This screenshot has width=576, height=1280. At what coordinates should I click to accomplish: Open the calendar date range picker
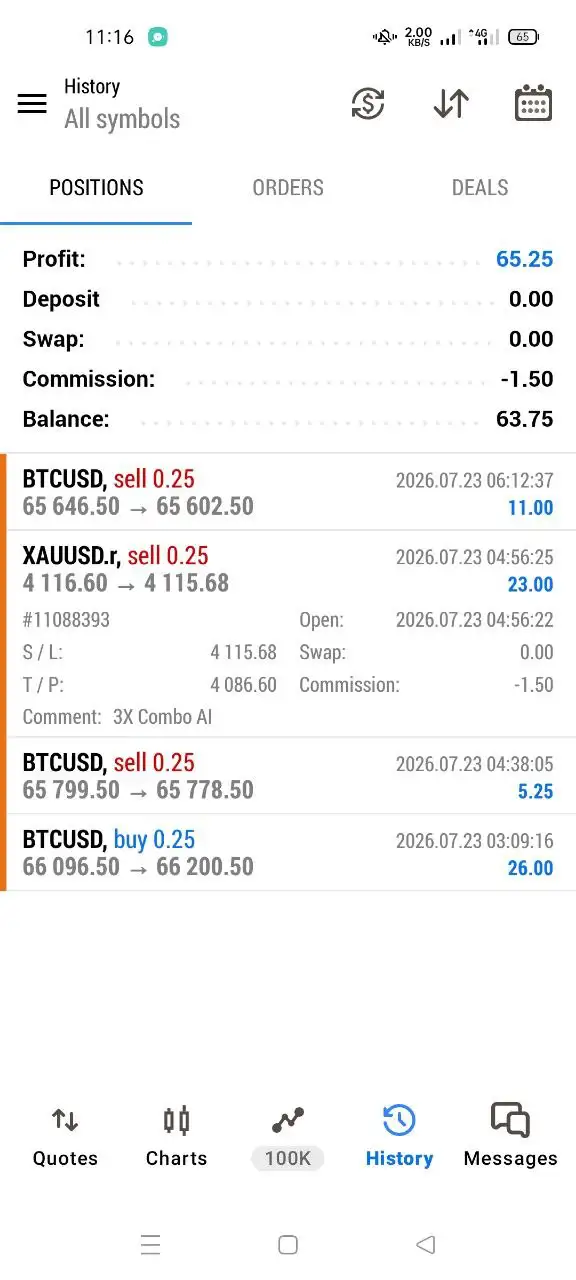coord(533,104)
